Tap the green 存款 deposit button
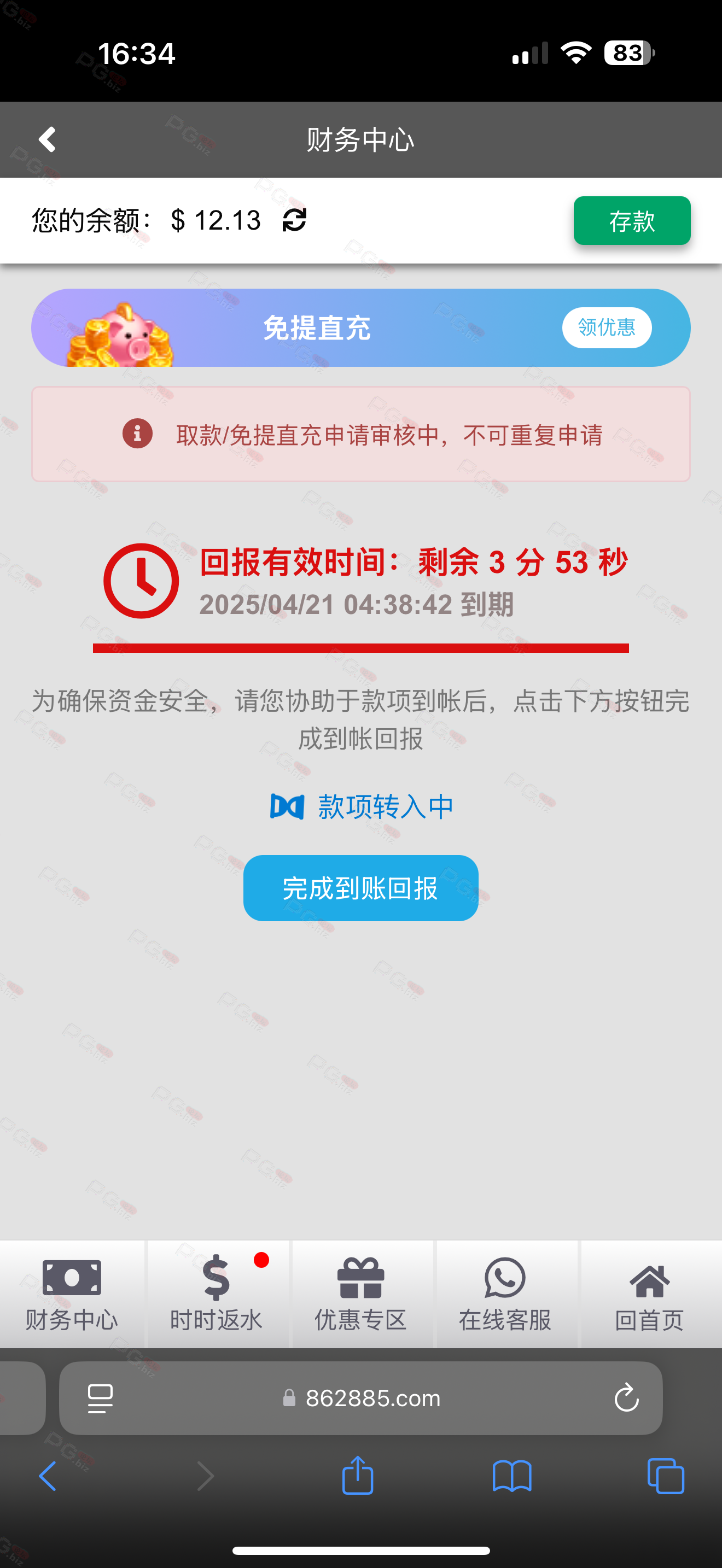The image size is (722, 1568). pyautogui.click(x=631, y=220)
